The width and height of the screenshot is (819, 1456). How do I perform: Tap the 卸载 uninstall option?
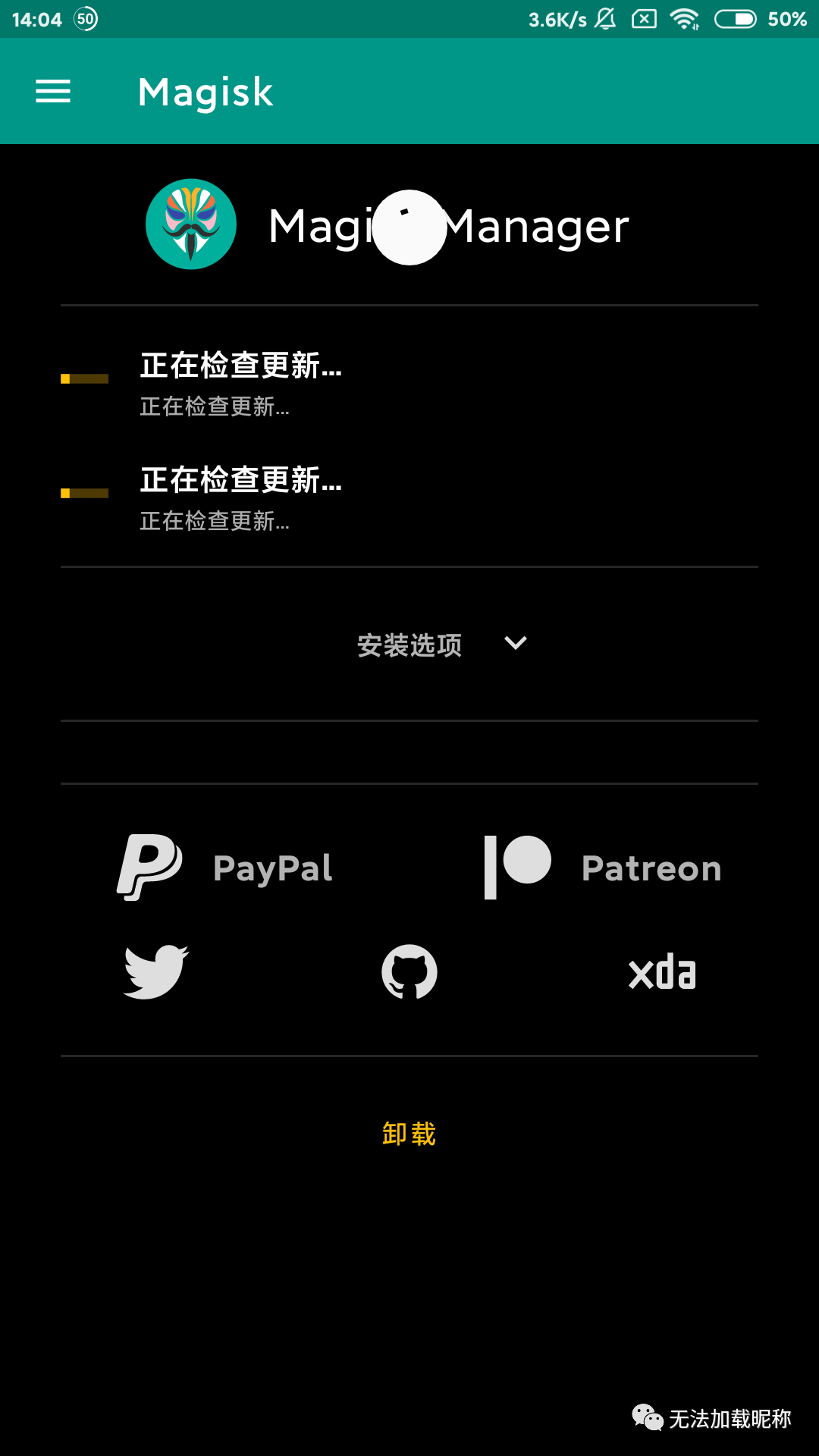(408, 1133)
